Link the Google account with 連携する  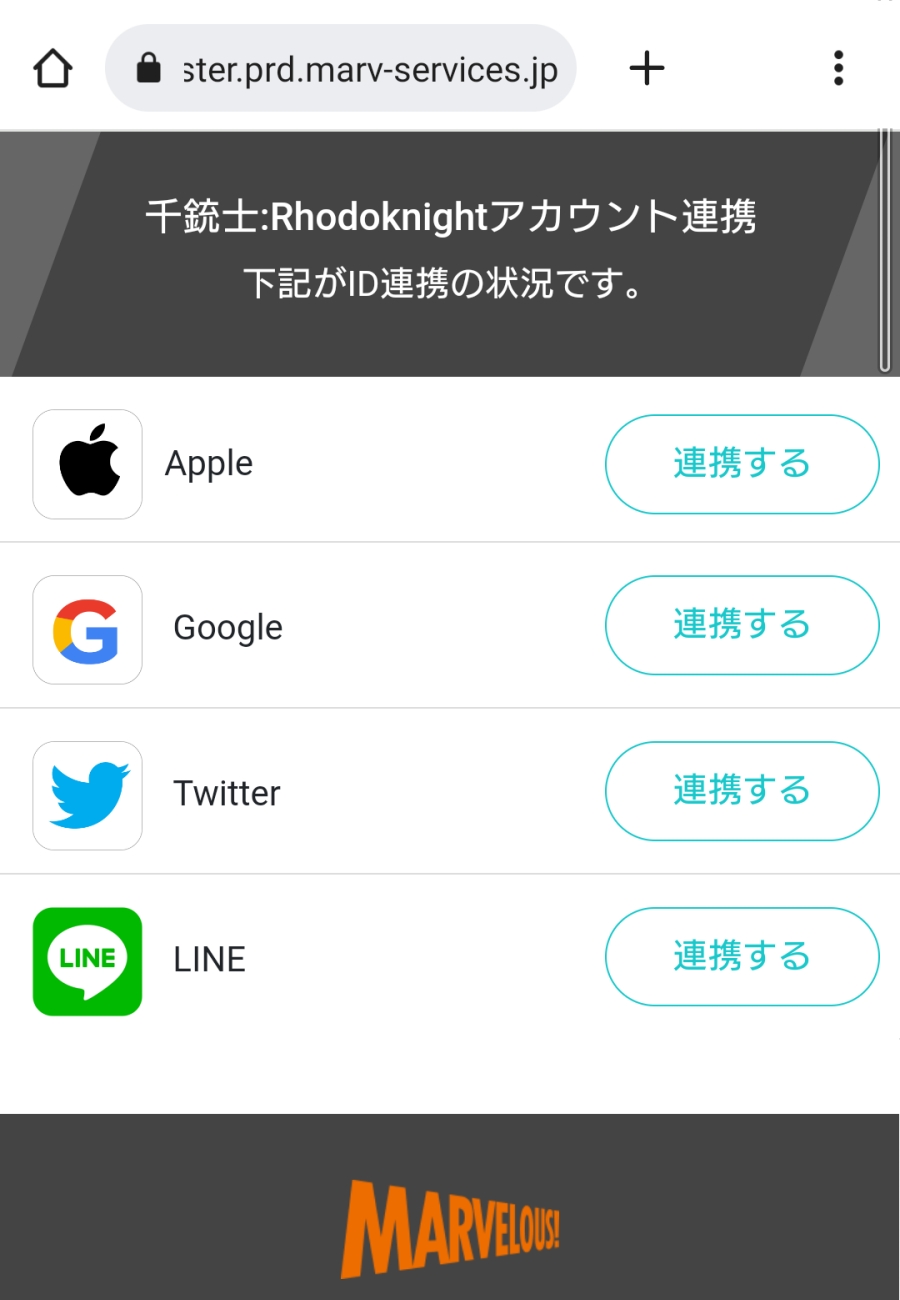tap(741, 626)
